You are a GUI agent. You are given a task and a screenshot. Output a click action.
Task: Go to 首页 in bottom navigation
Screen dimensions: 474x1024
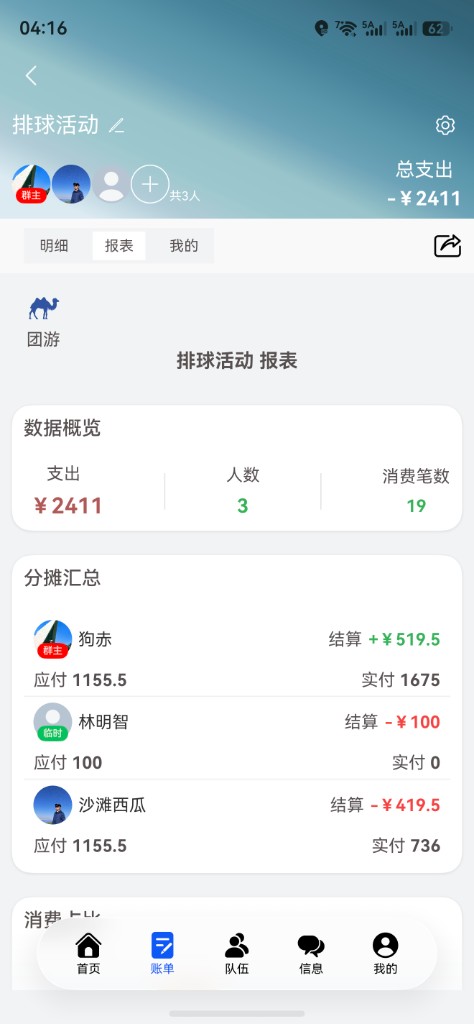click(88, 953)
